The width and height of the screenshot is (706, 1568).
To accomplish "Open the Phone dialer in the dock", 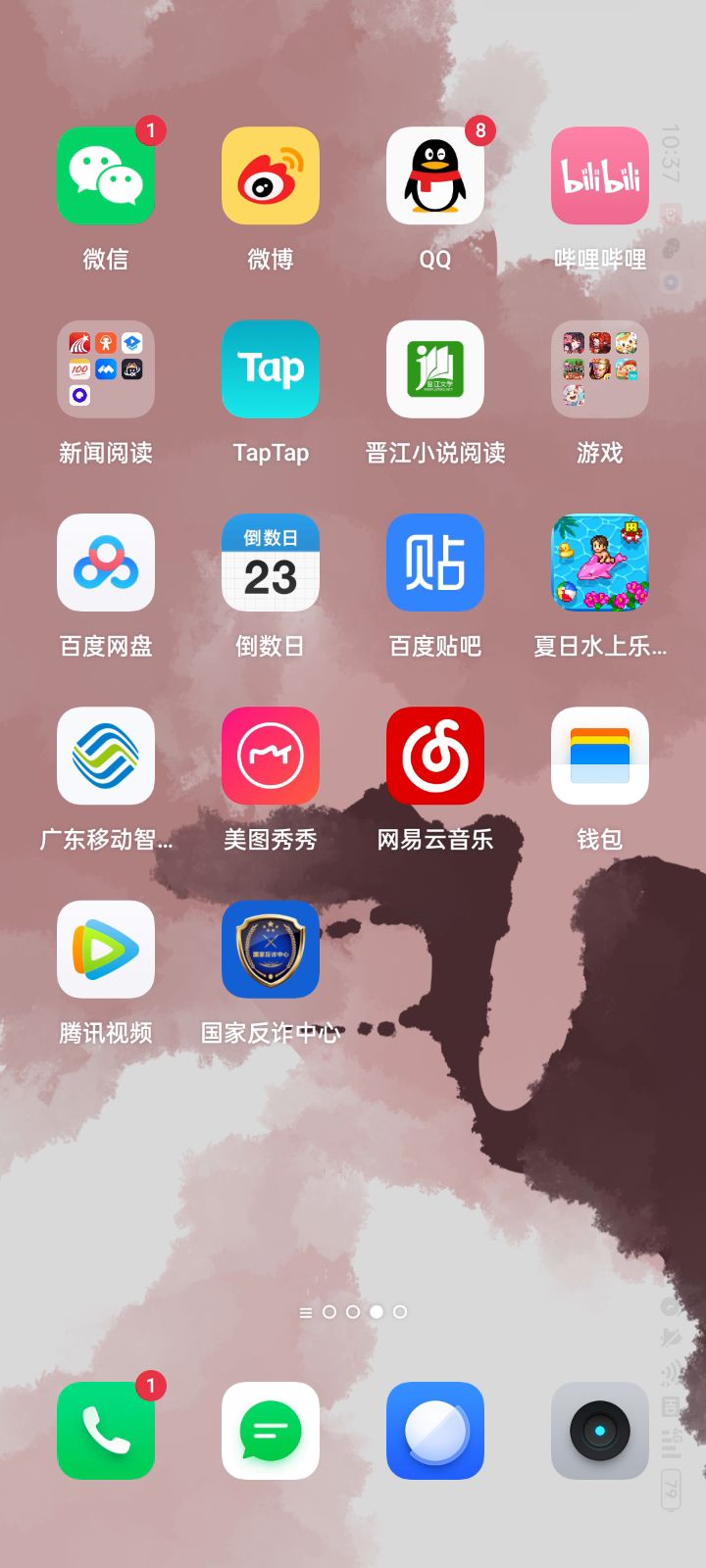I will click(106, 1431).
